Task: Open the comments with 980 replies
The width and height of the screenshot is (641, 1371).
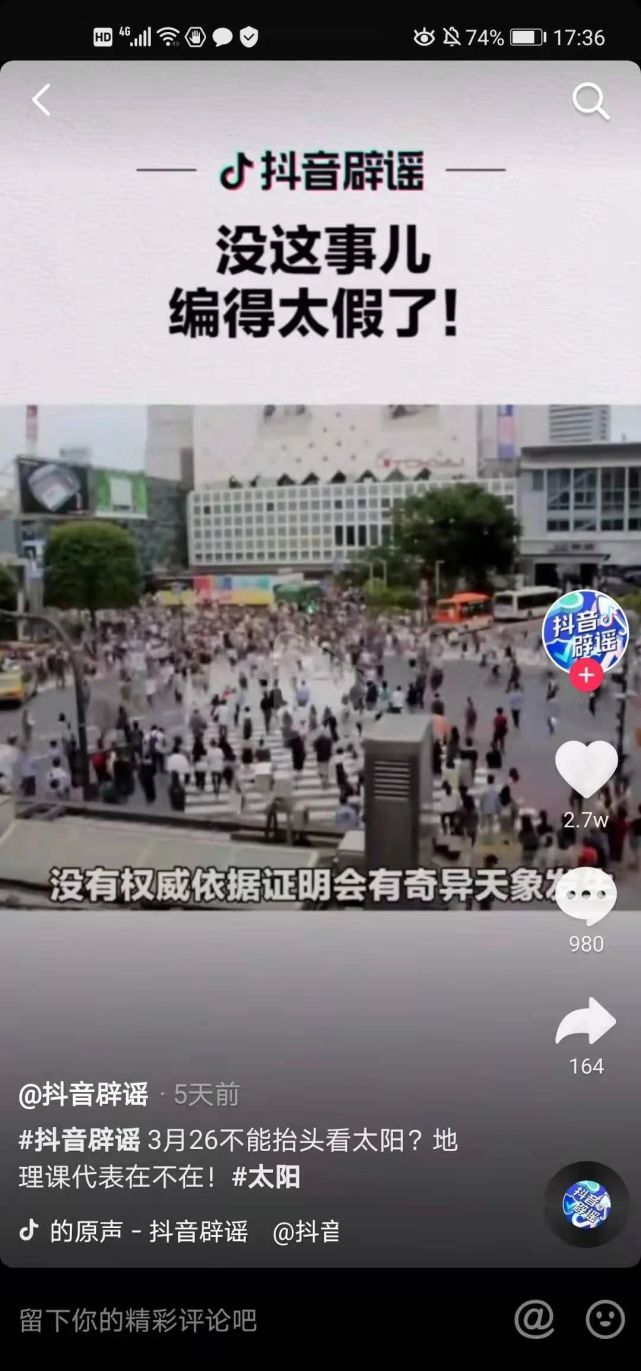Action: tap(586, 897)
